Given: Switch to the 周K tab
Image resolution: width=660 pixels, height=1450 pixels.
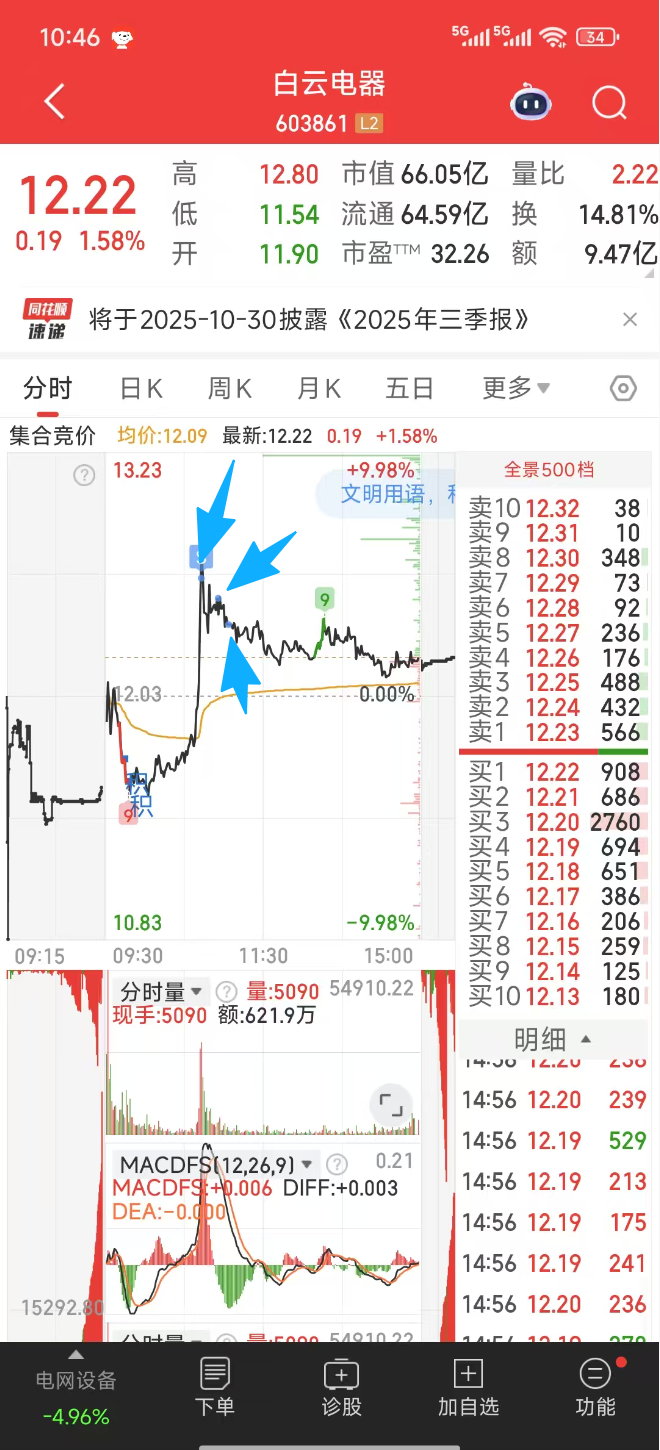Looking at the screenshot, I should (x=230, y=388).
